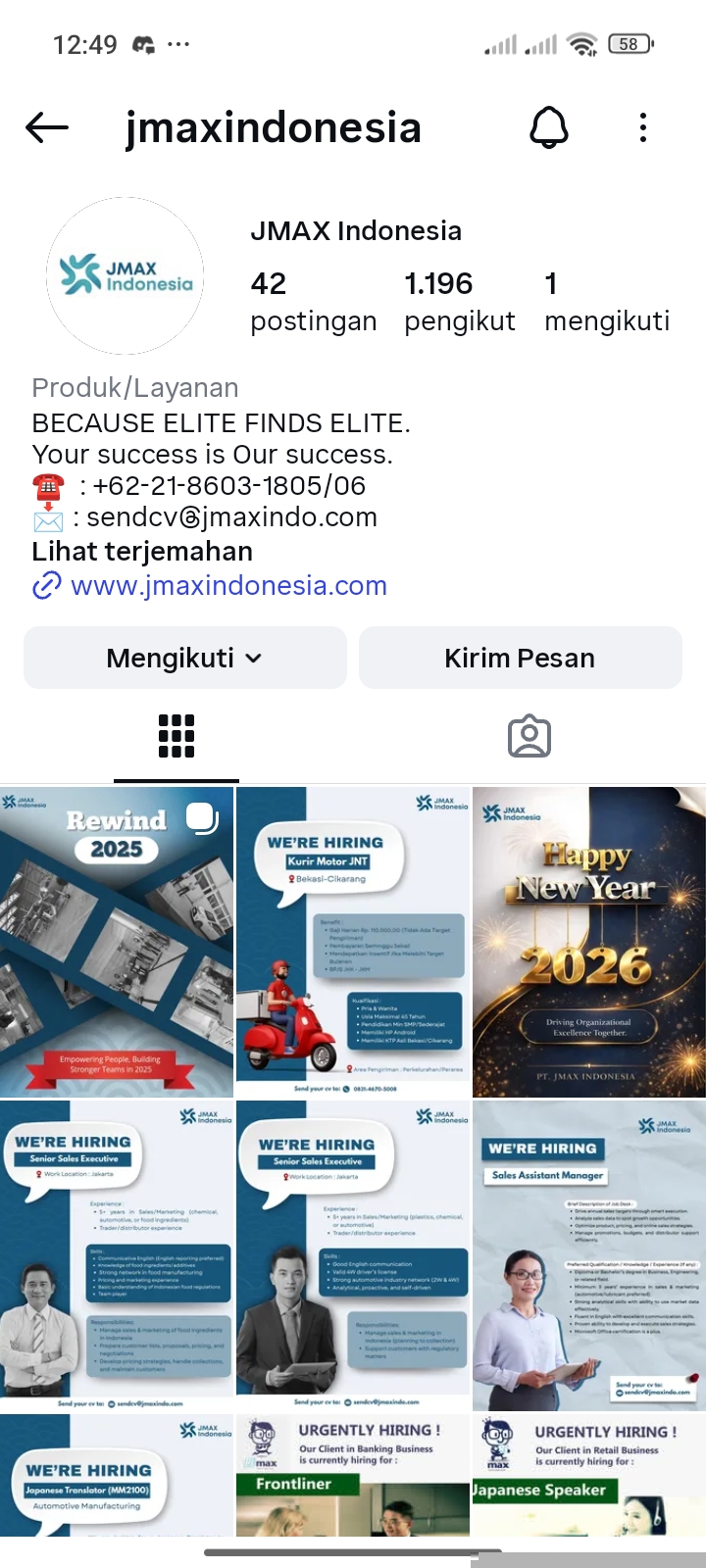Open the mengikuti following list
This screenshot has height=1568, width=706.
coord(606,302)
